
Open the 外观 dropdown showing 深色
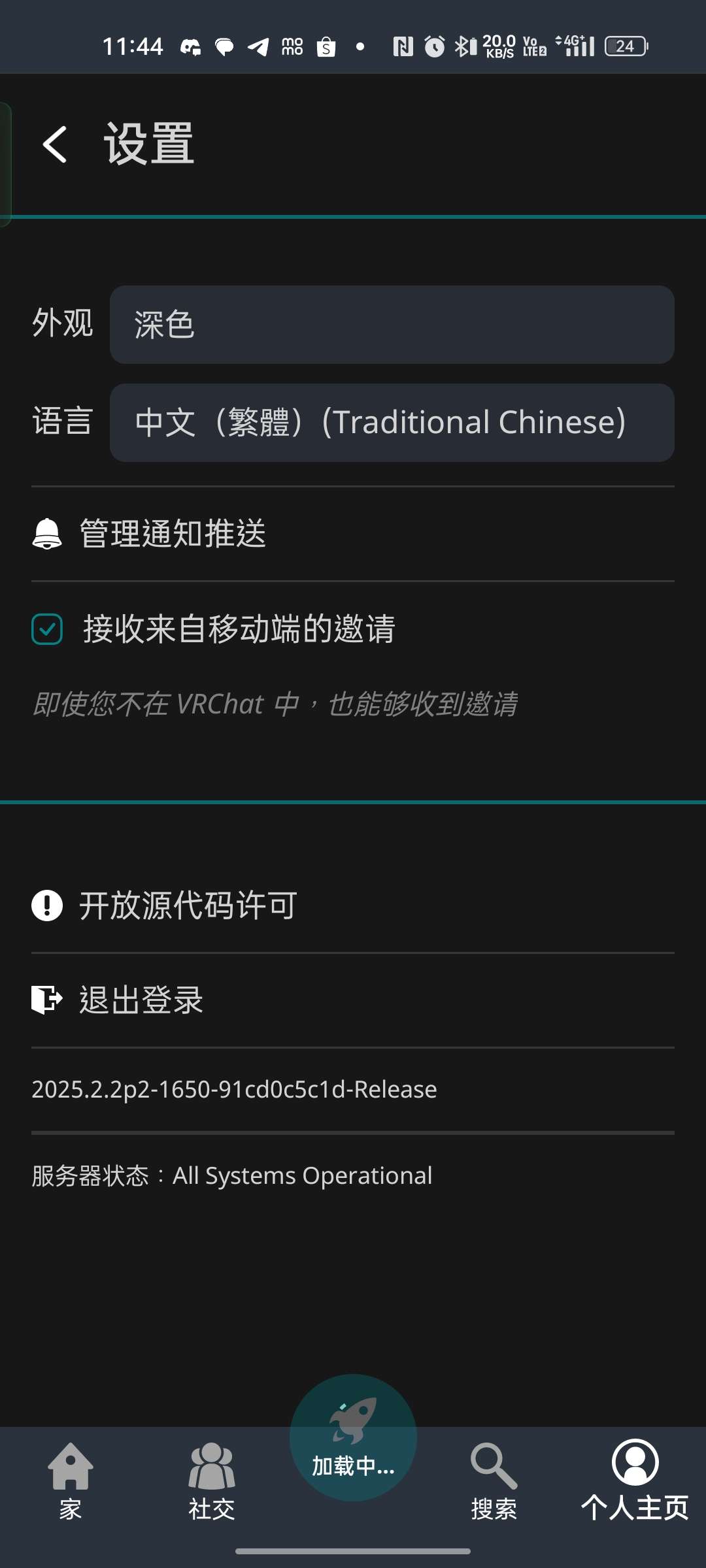pyautogui.click(x=392, y=325)
